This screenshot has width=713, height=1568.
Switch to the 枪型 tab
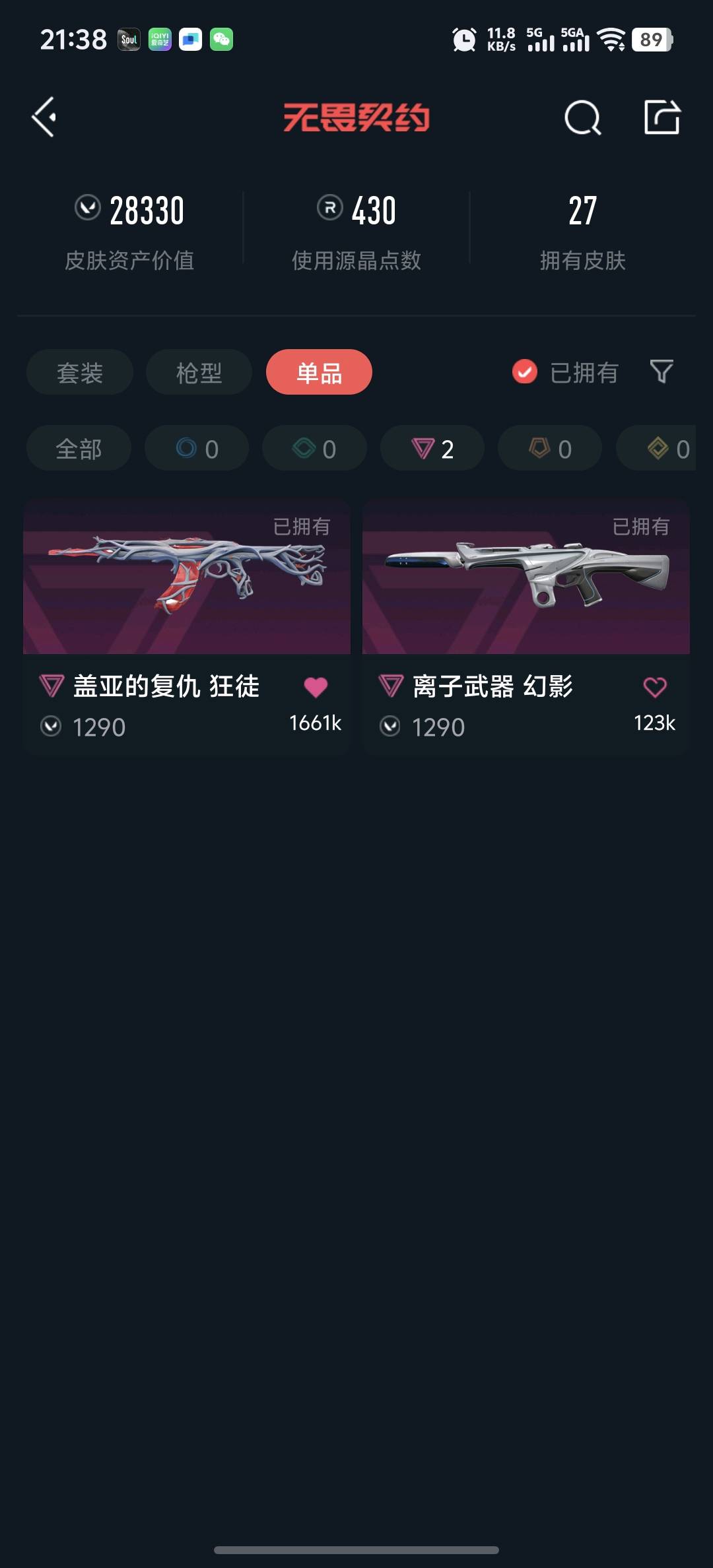[x=199, y=372]
